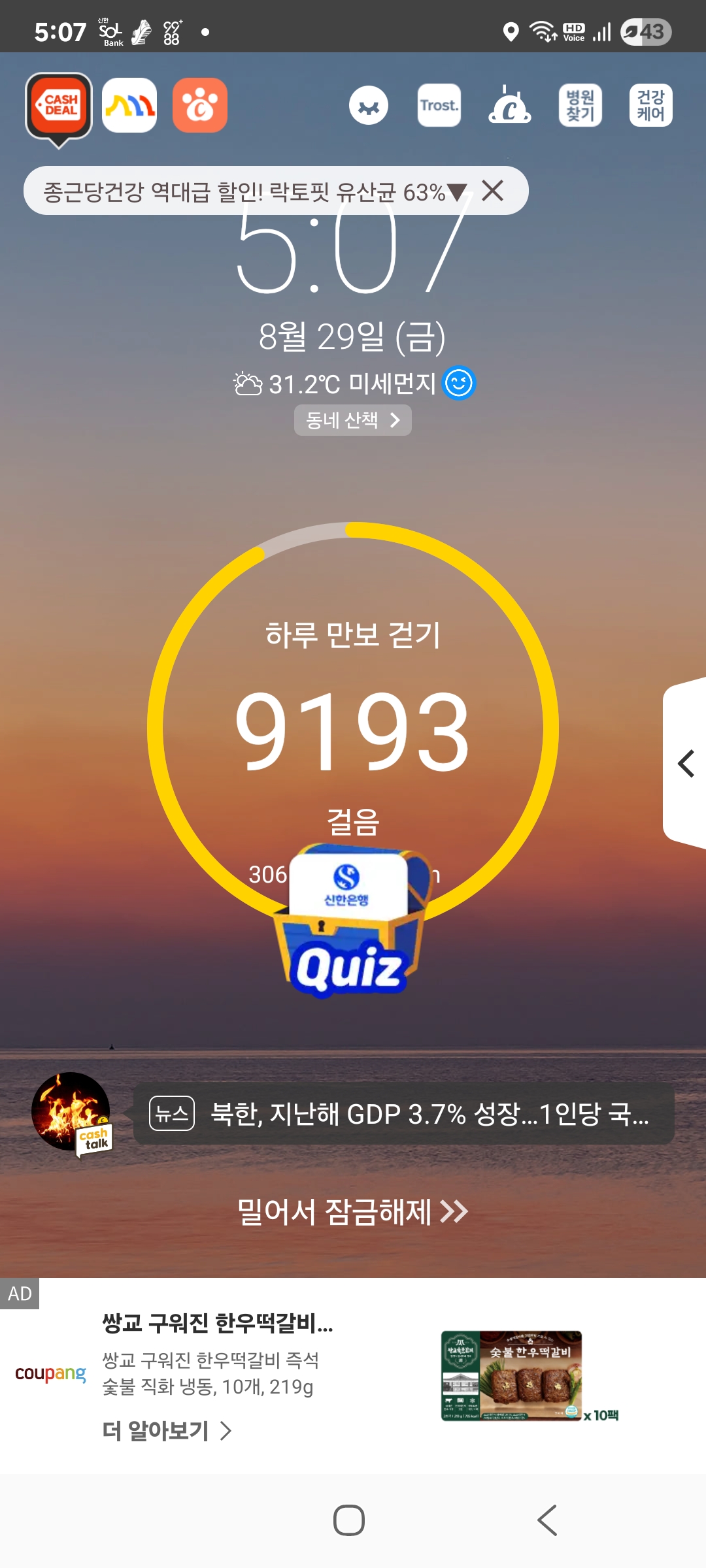Image resolution: width=706 pixels, height=1568 pixels.
Task: Open the rainbow-colored app shortcut
Action: (x=129, y=105)
